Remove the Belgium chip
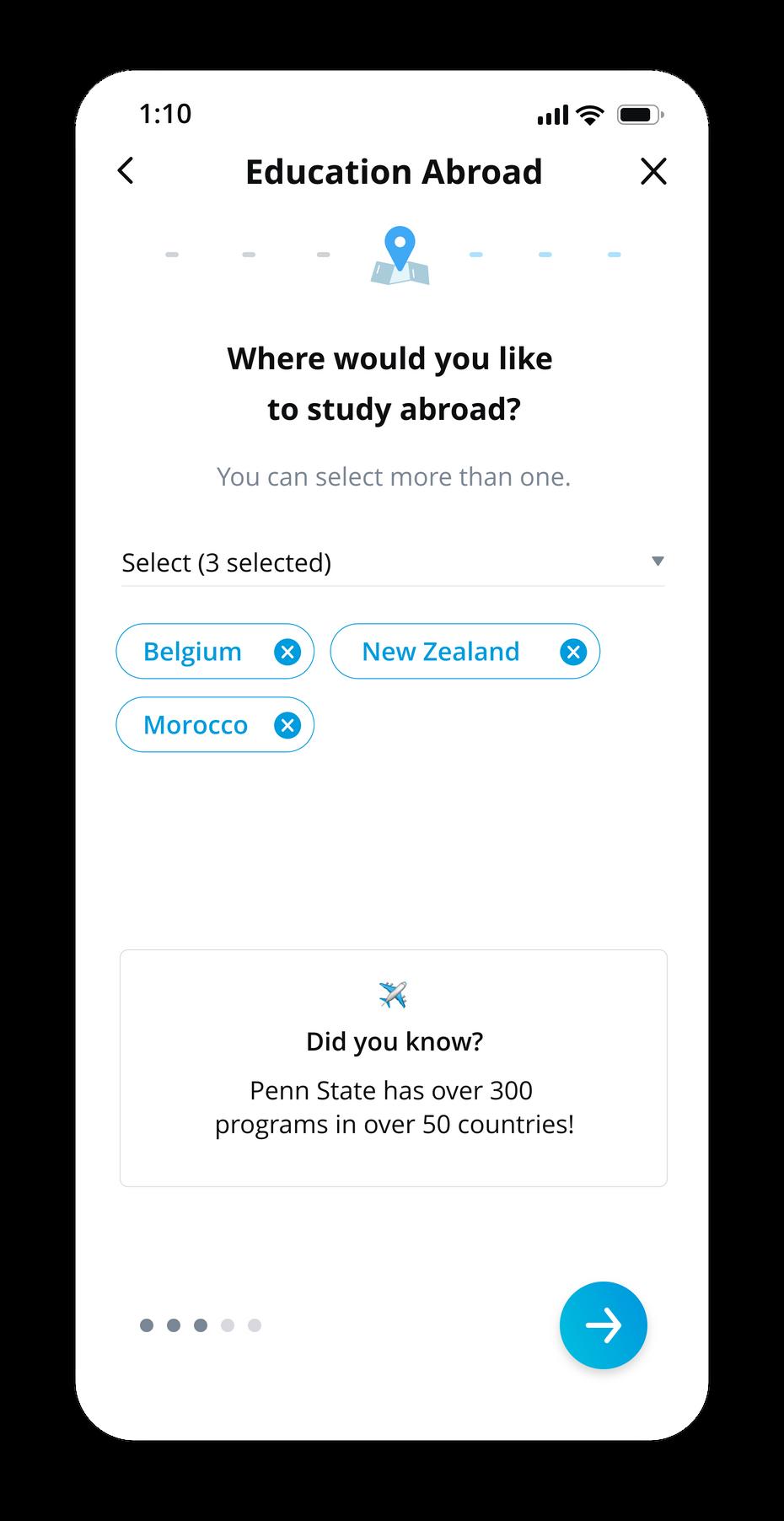This screenshot has width=784, height=1521. coord(287,652)
